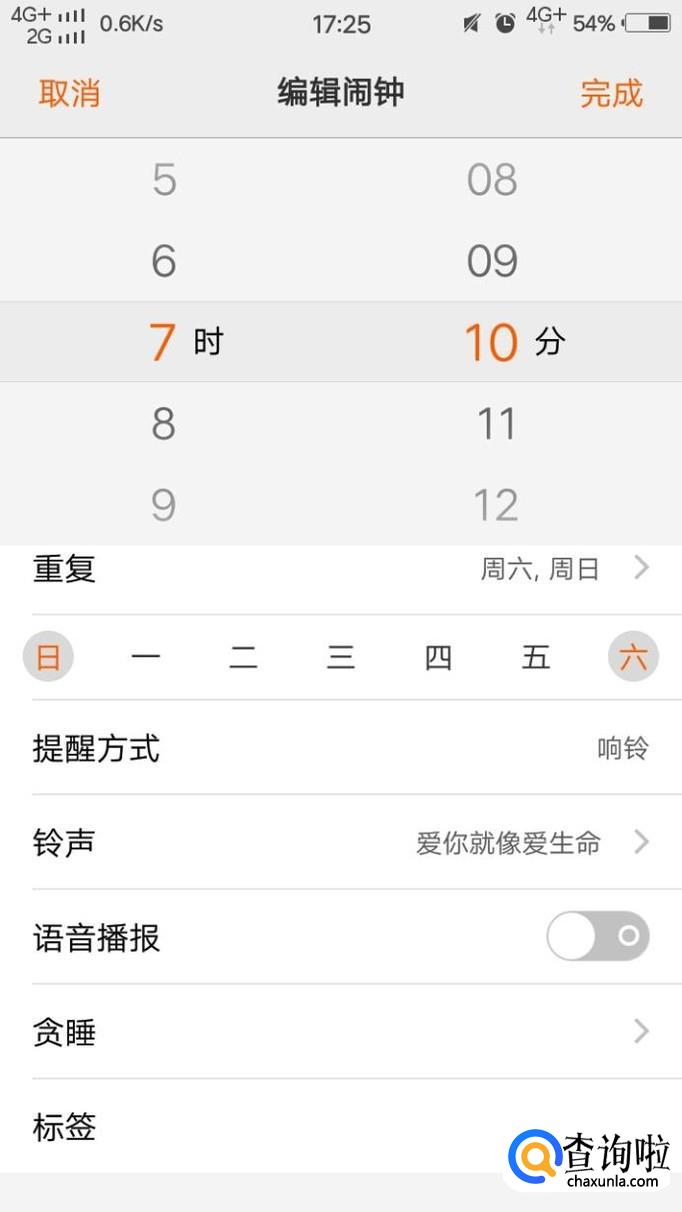682x1212 pixels.
Task: Open the 铃声 ringtone selection
Action: tap(340, 842)
